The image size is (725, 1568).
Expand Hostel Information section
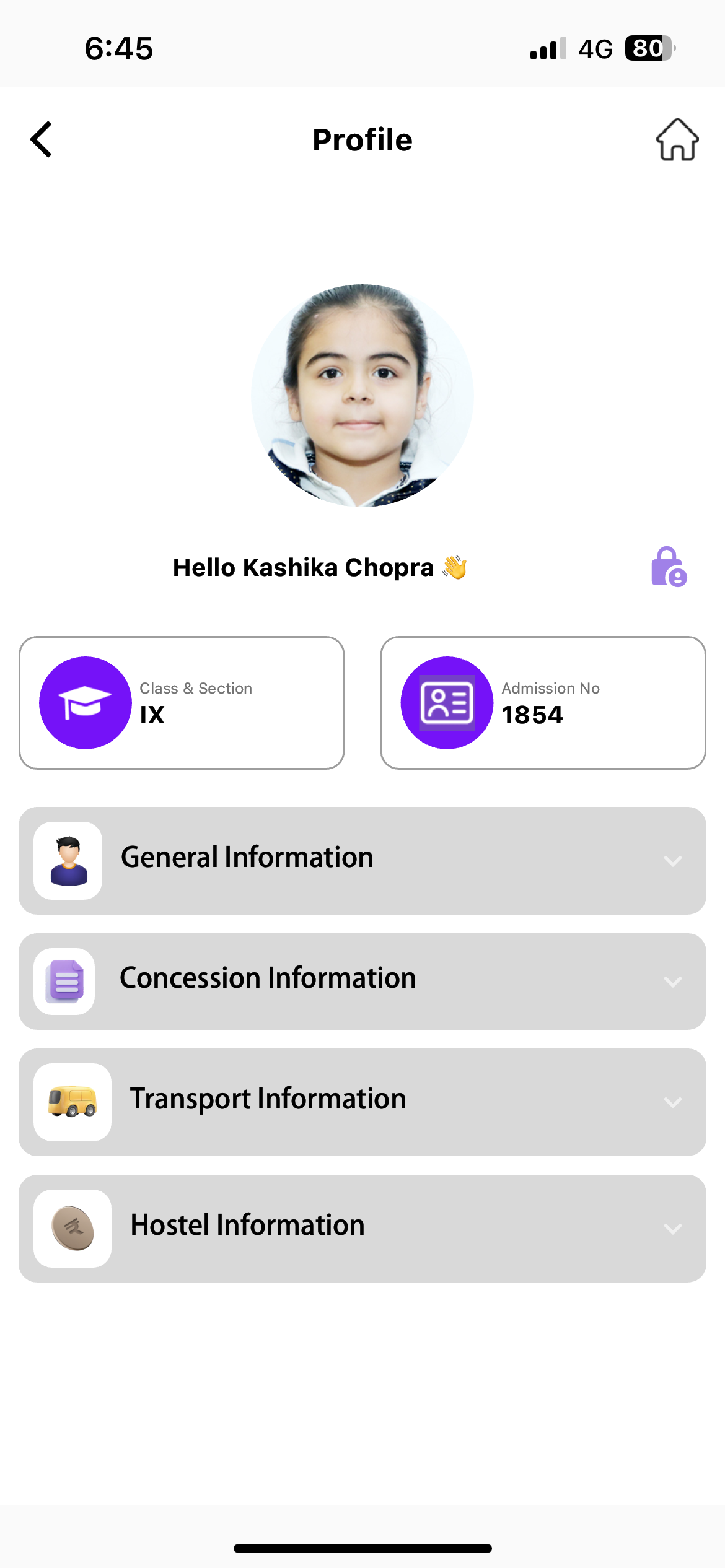pos(362,1228)
